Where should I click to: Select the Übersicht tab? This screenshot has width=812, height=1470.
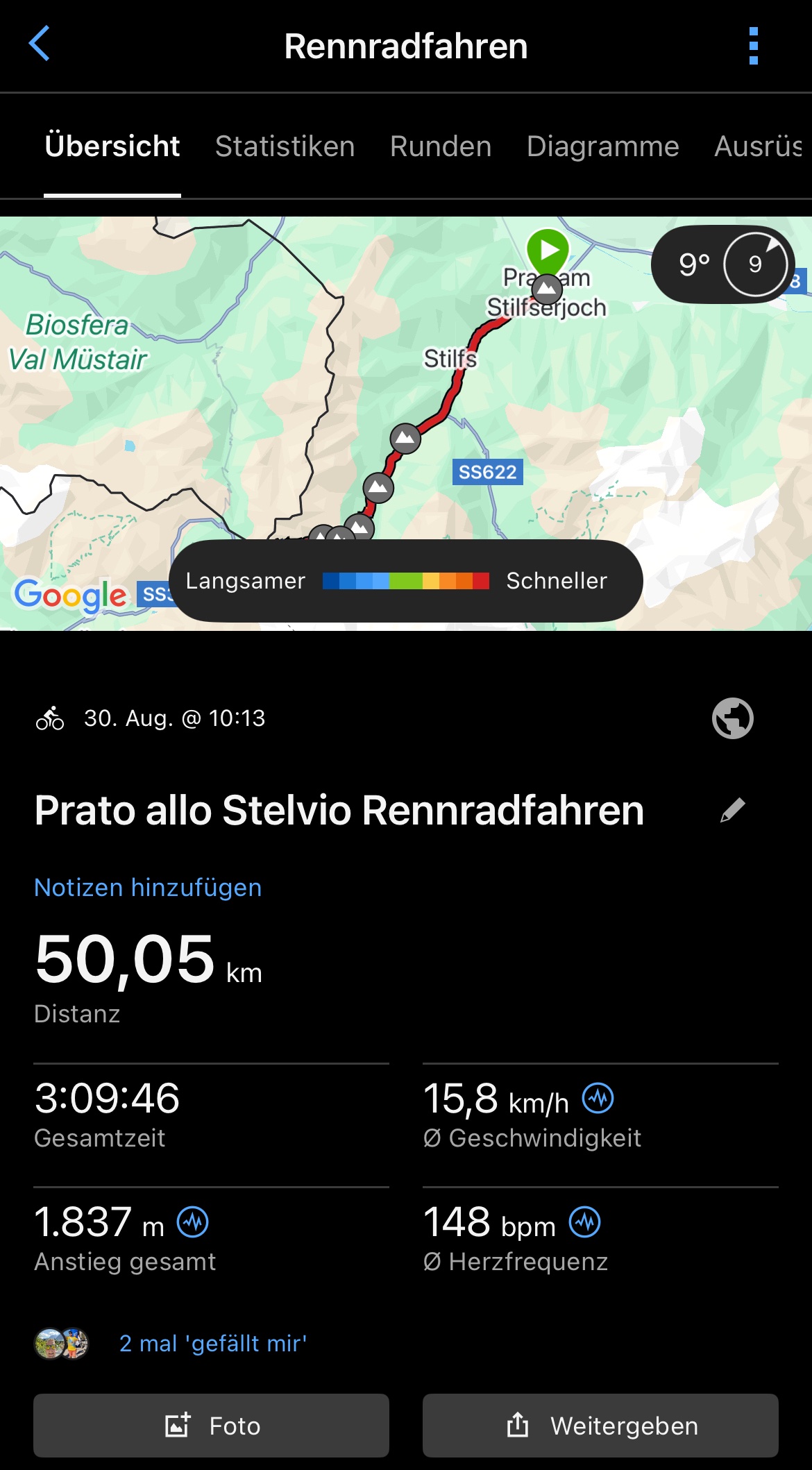tap(112, 146)
